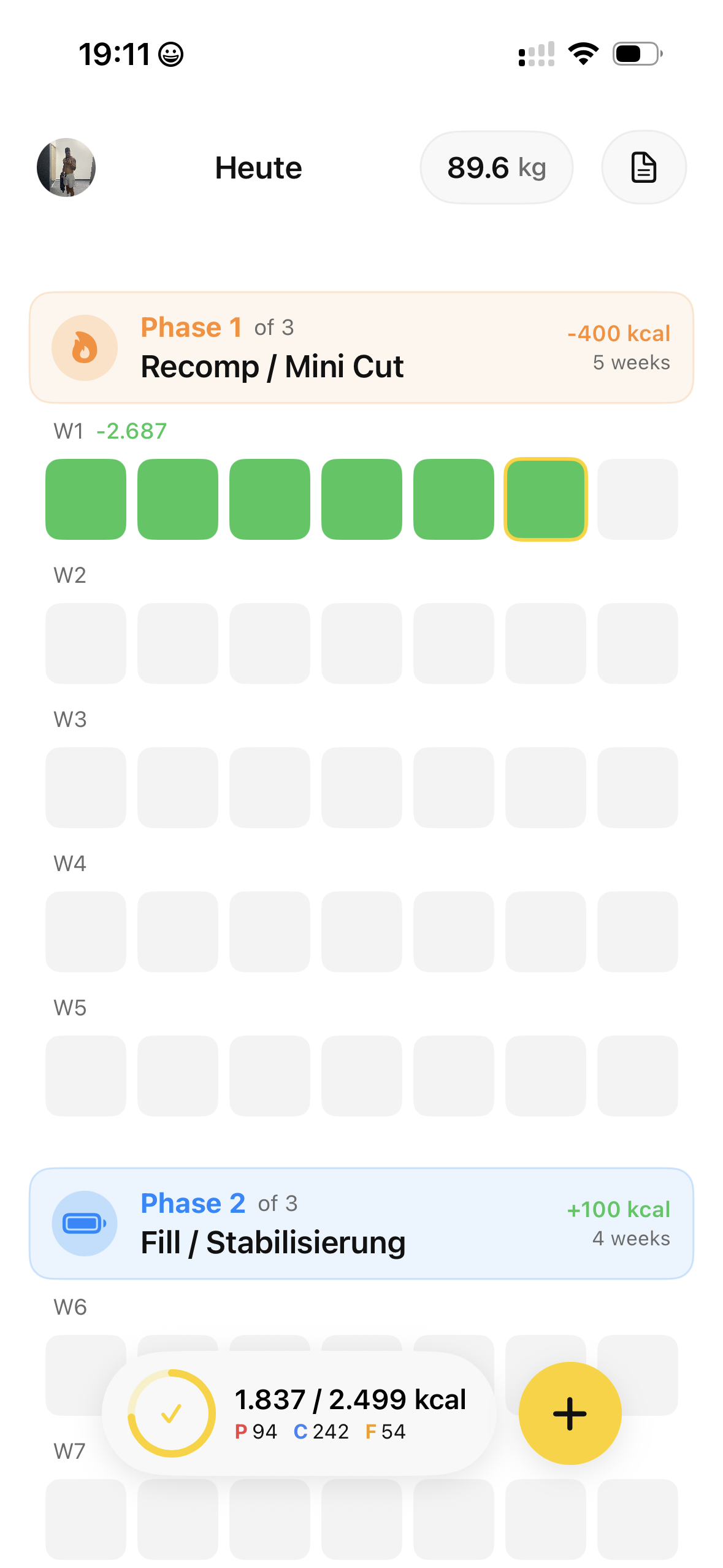The width and height of the screenshot is (723, 1568).
Task: Open your profile avatar photo
Action: click(x=67, y=167)
